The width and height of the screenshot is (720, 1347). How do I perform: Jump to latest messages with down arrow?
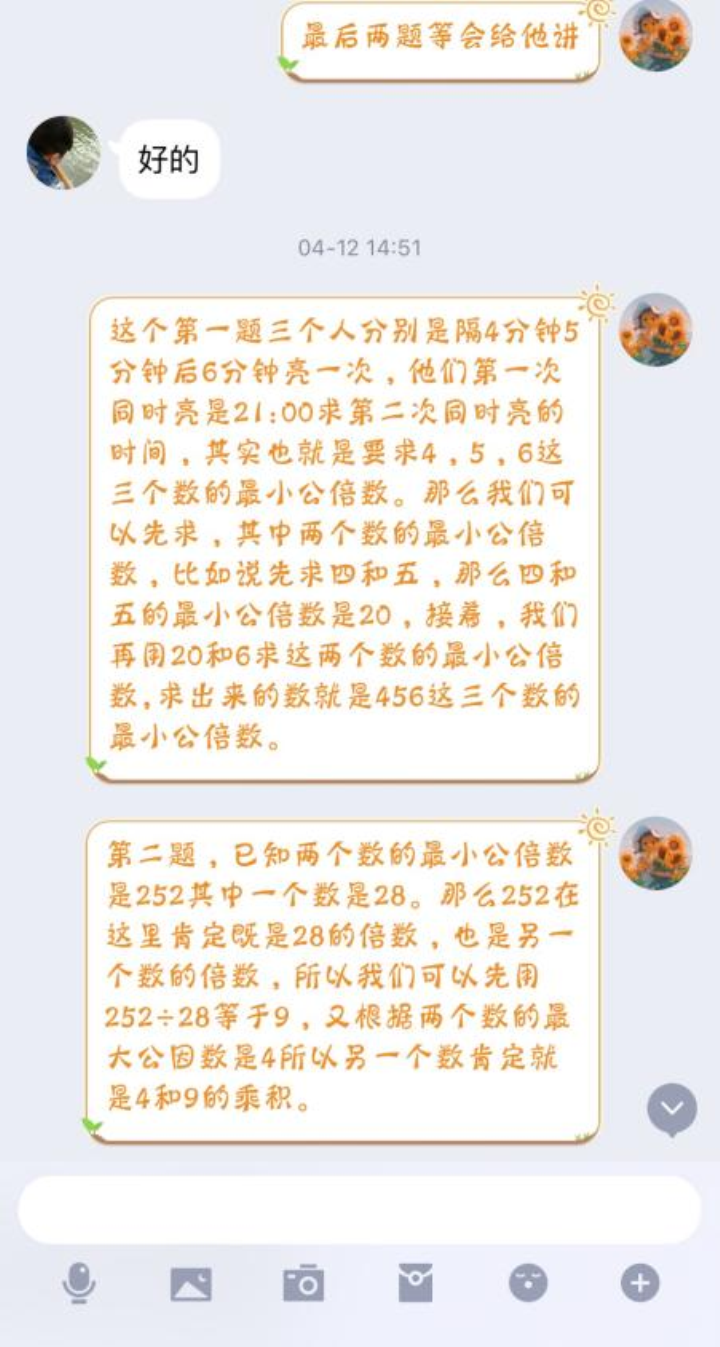pos(672,1109)
